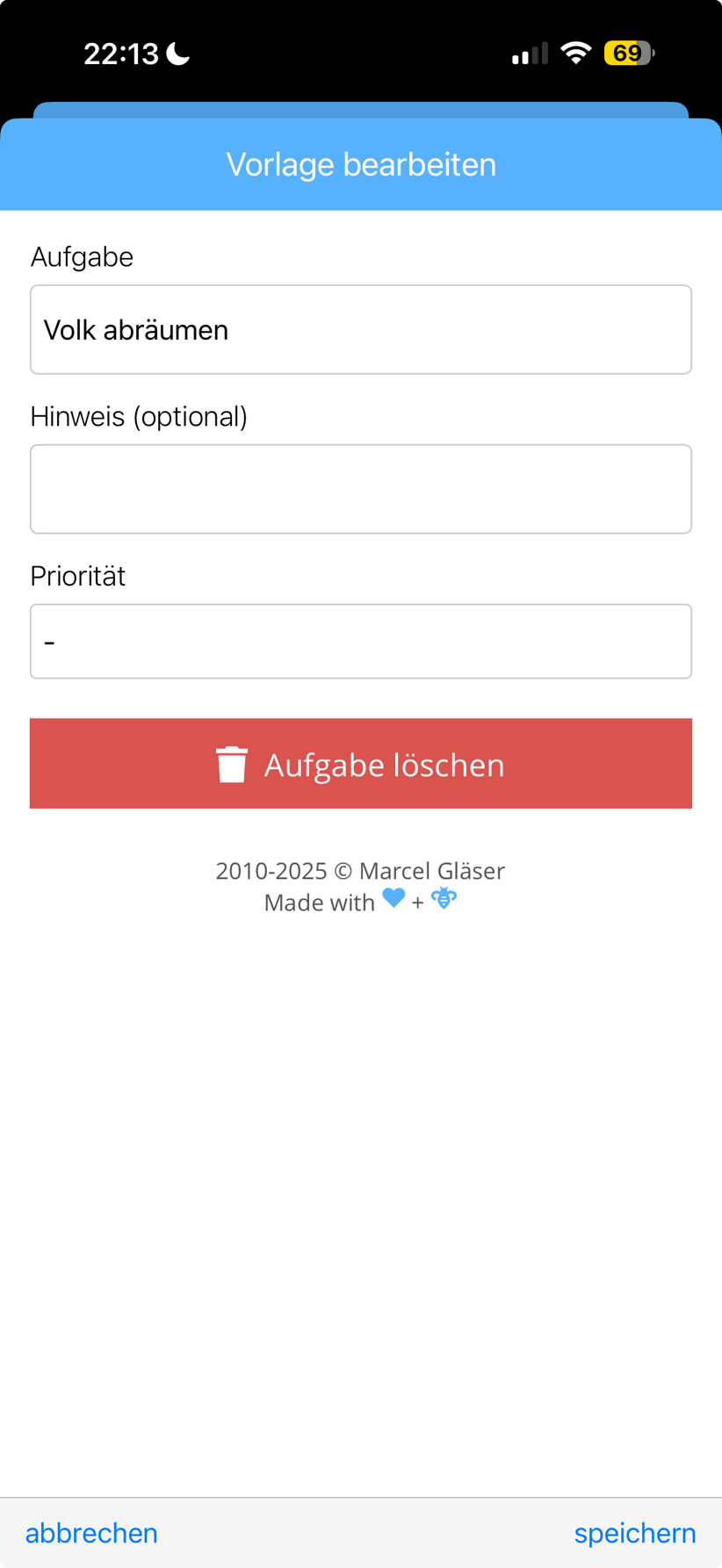Save the template with speichern

[x=634, y=1533]
